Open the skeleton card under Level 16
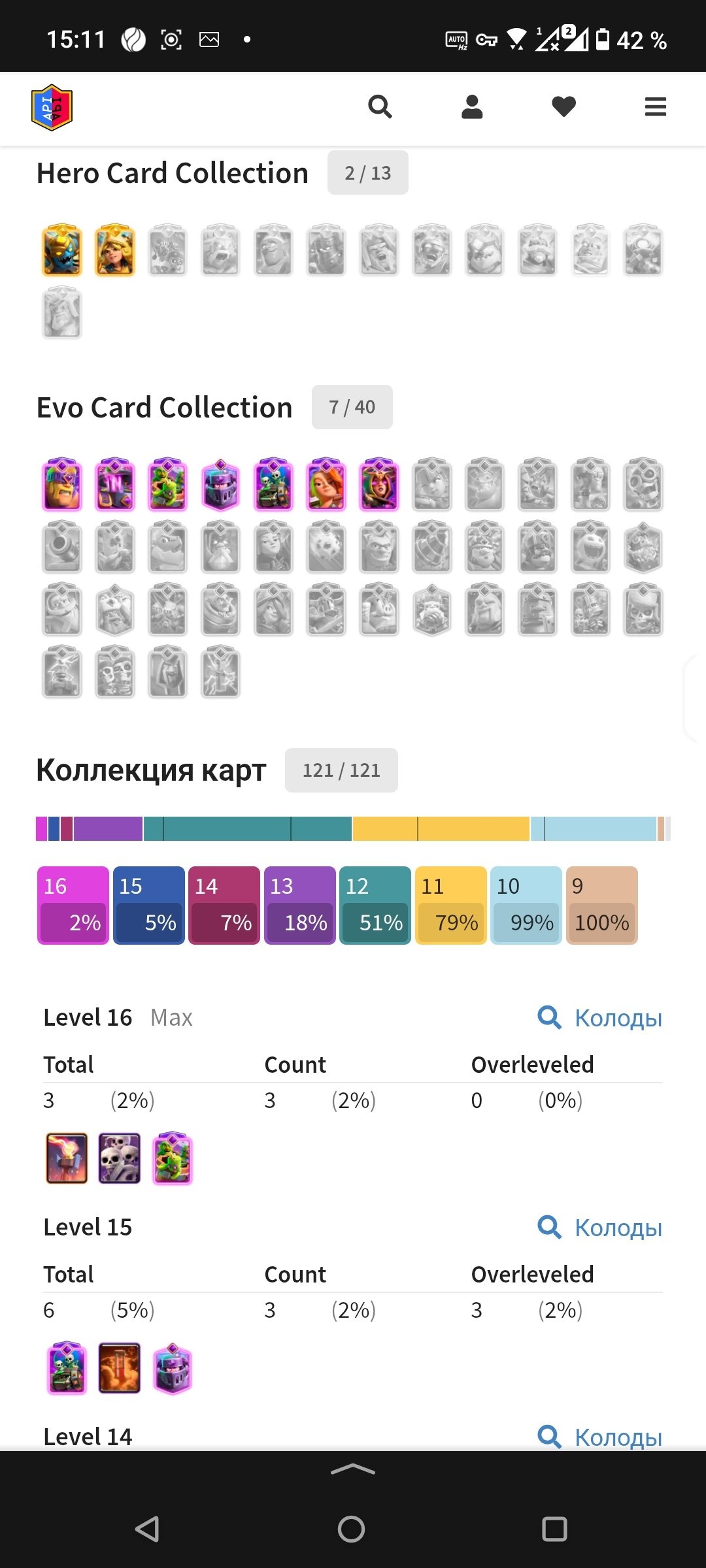The height and width of the screenshot is (1568, 706). (x=120, y=1158)
